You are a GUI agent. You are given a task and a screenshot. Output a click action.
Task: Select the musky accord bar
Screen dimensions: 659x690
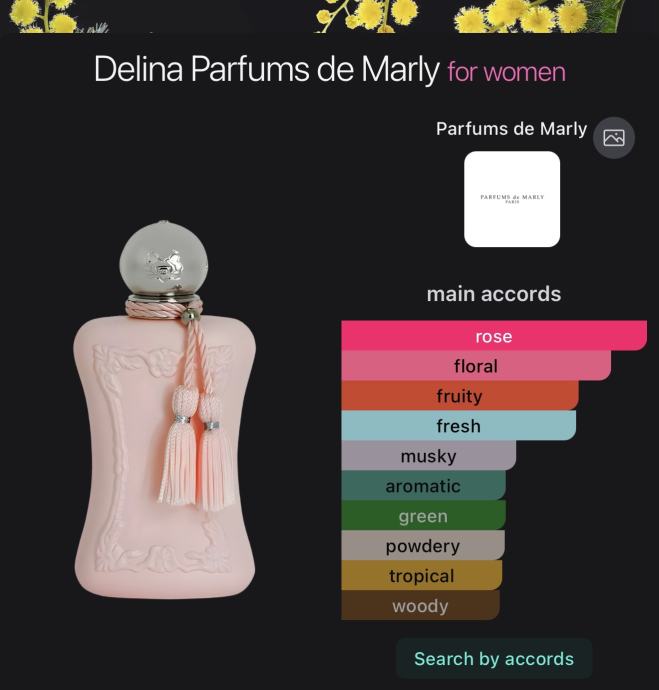point(428,456)
